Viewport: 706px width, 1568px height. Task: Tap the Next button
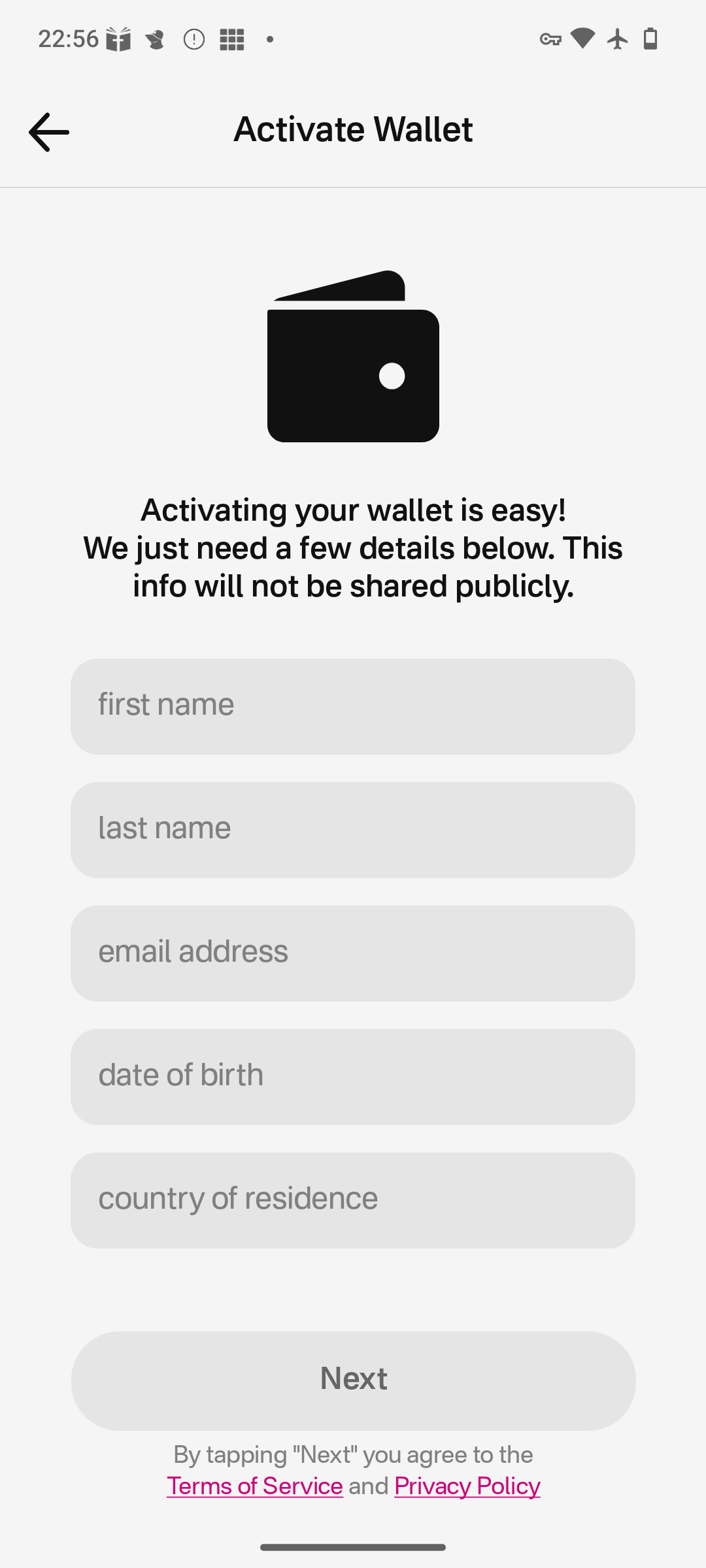(x=353, y=1380)
